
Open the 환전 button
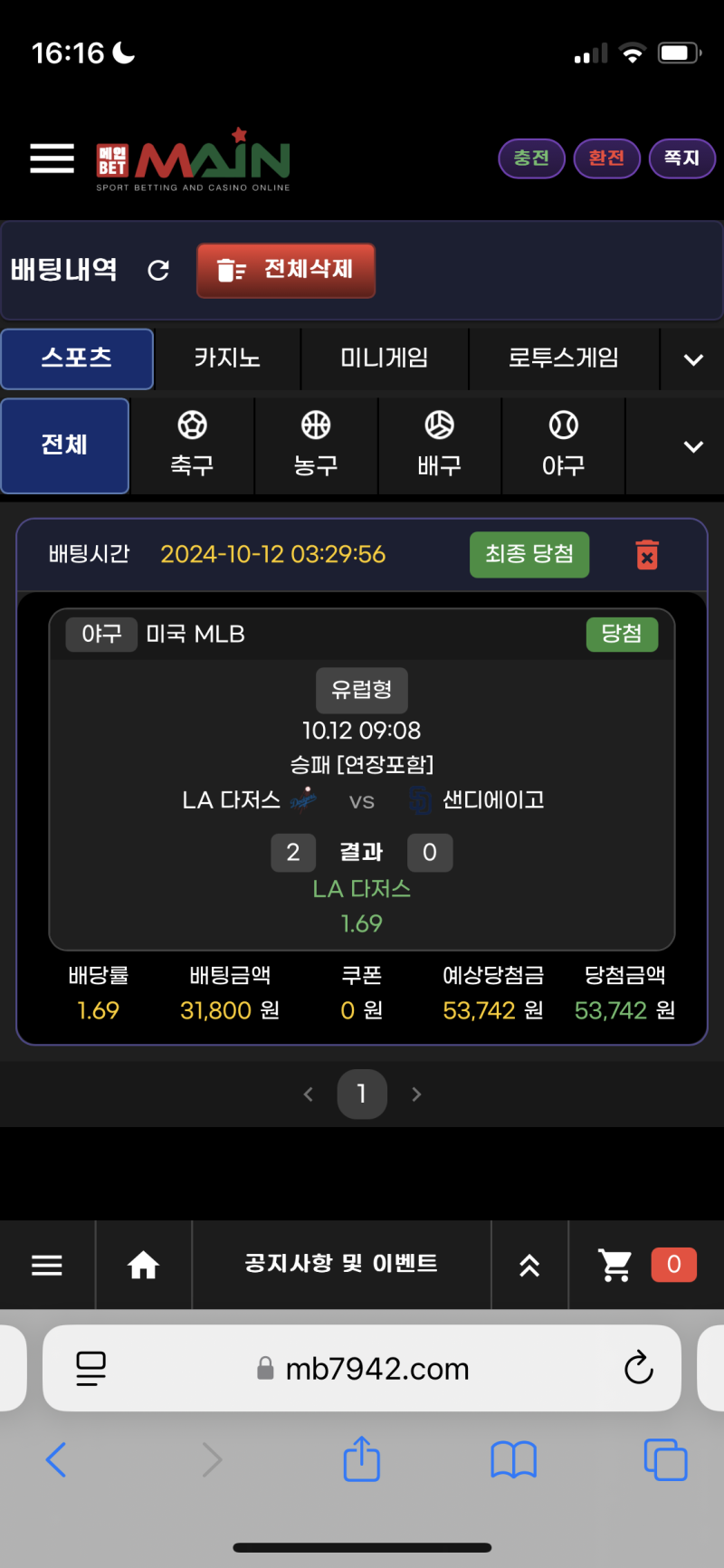[x=606, y=158]
